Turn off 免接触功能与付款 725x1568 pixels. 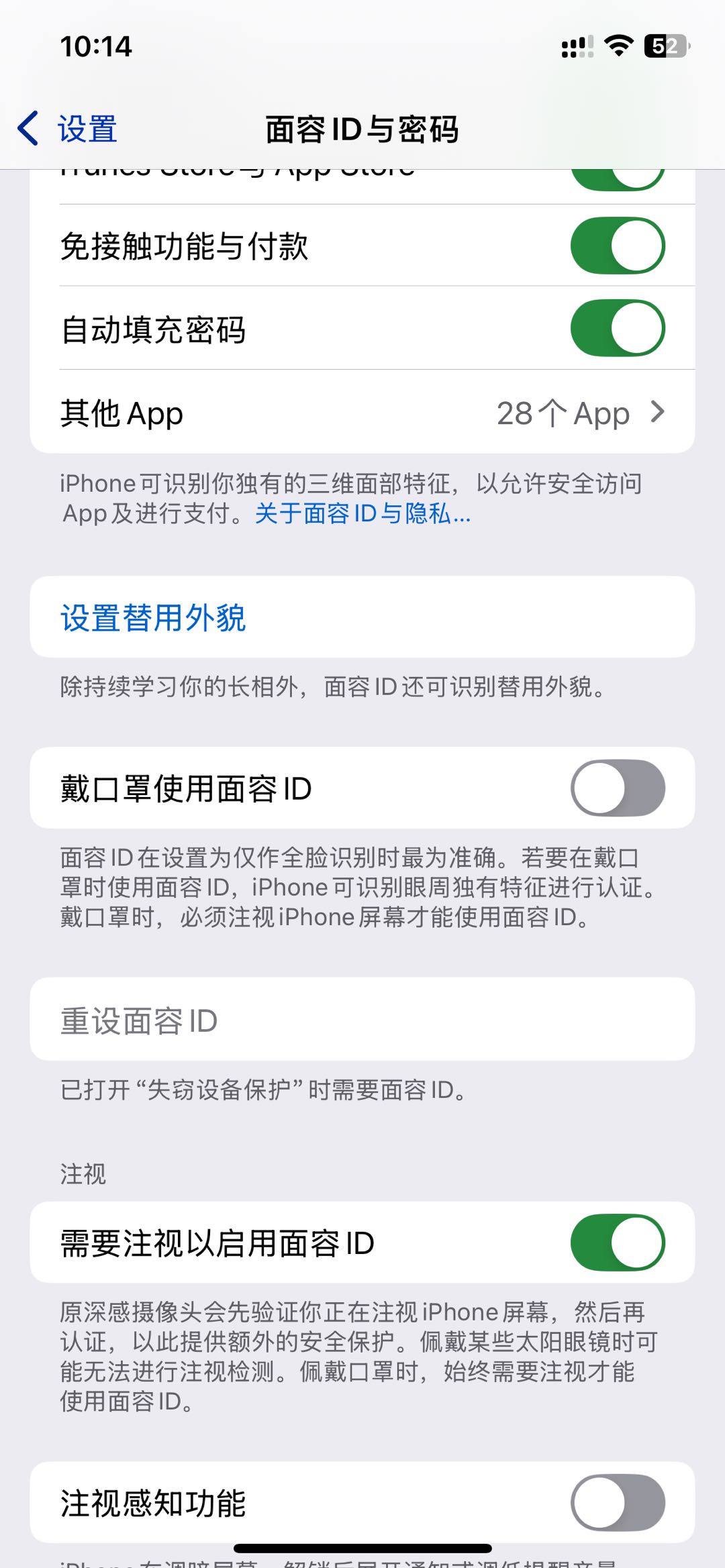[x=617, y=246]
